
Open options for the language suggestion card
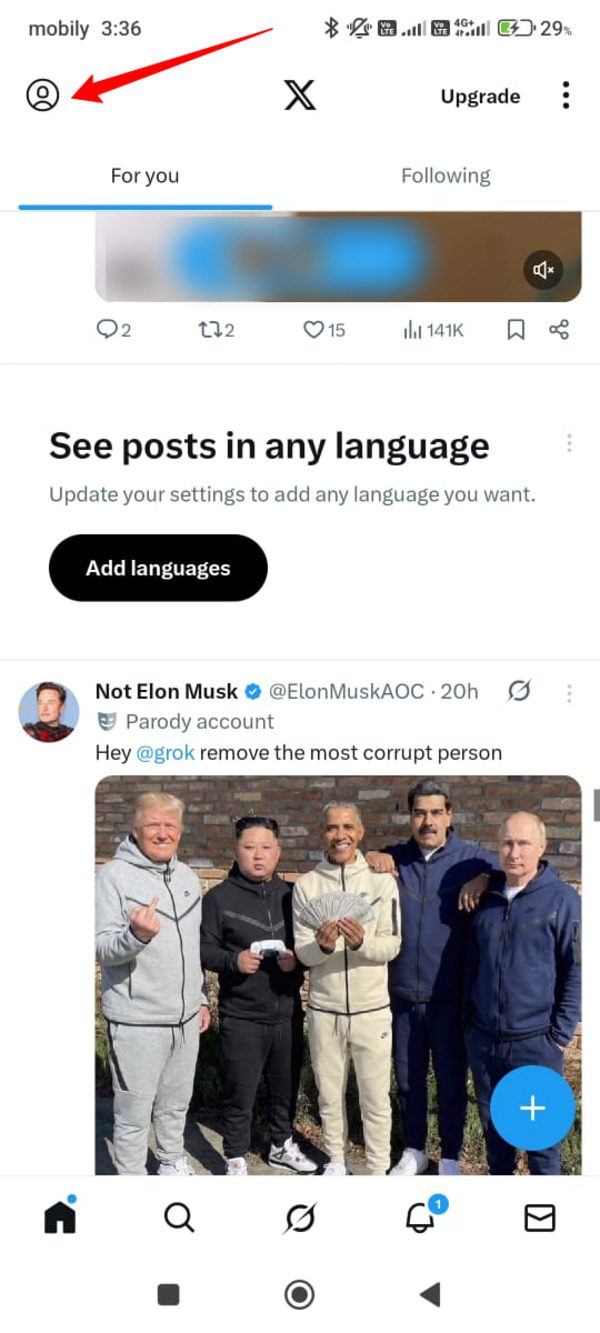[x=569, y=443]
